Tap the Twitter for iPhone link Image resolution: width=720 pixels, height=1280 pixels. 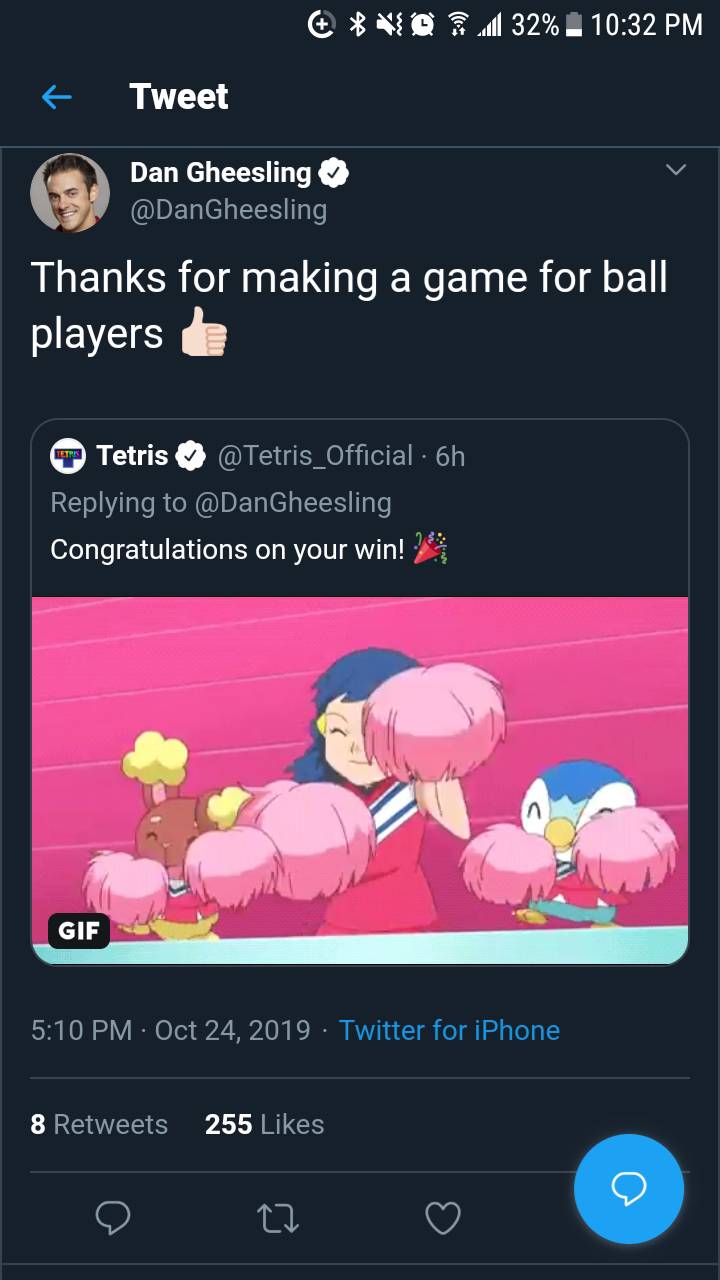(449, 1030)
